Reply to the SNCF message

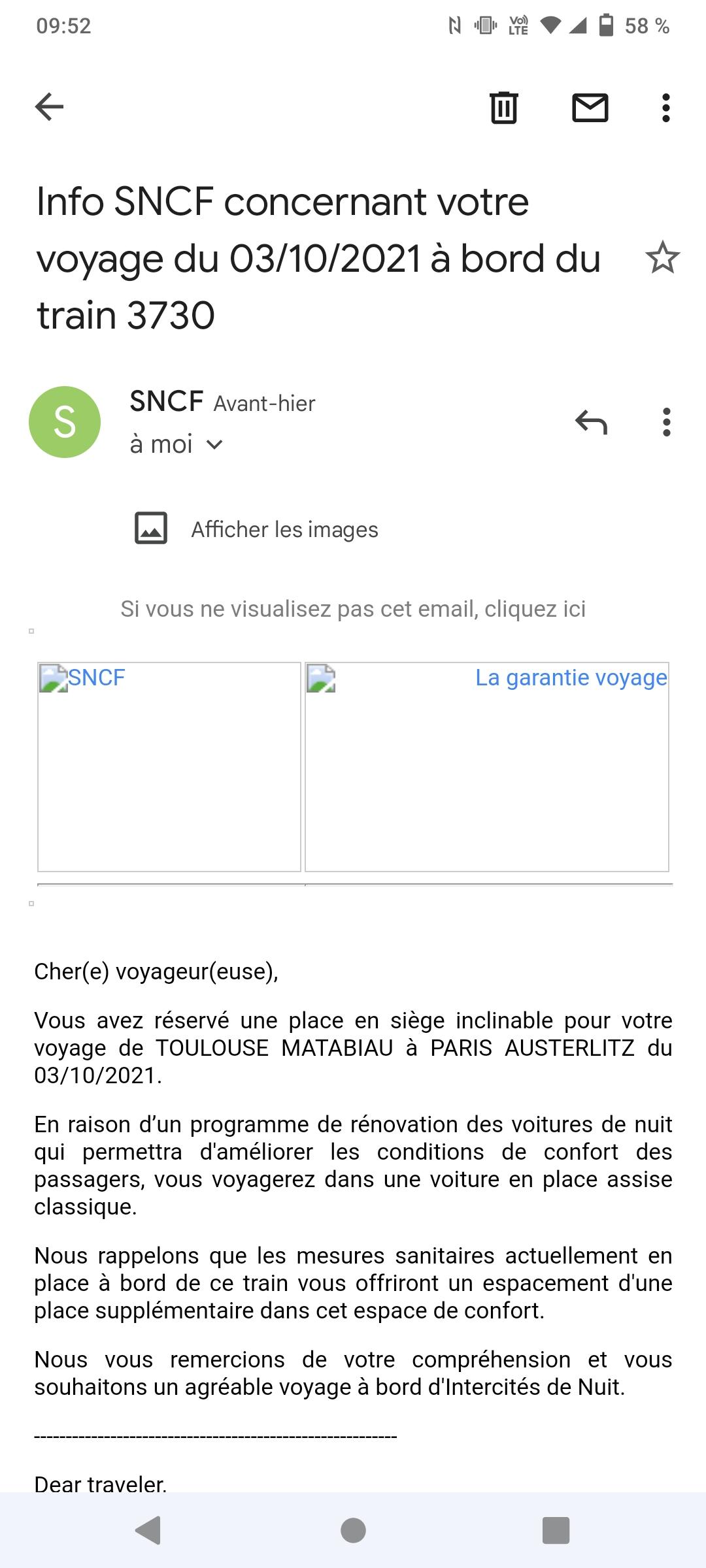click(x=591, y=422)
